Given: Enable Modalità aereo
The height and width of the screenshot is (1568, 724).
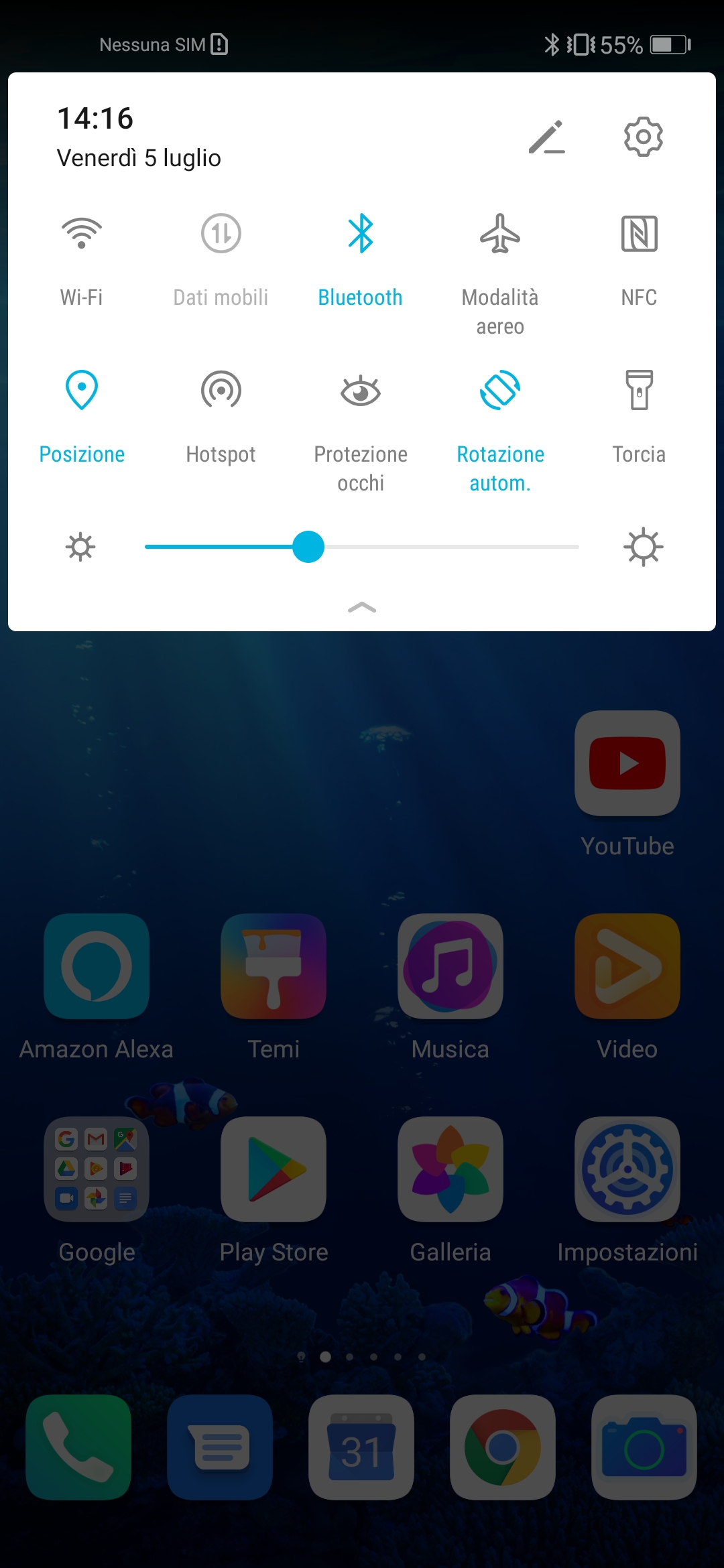Looking at the screenshot, I should click(500, 235).
